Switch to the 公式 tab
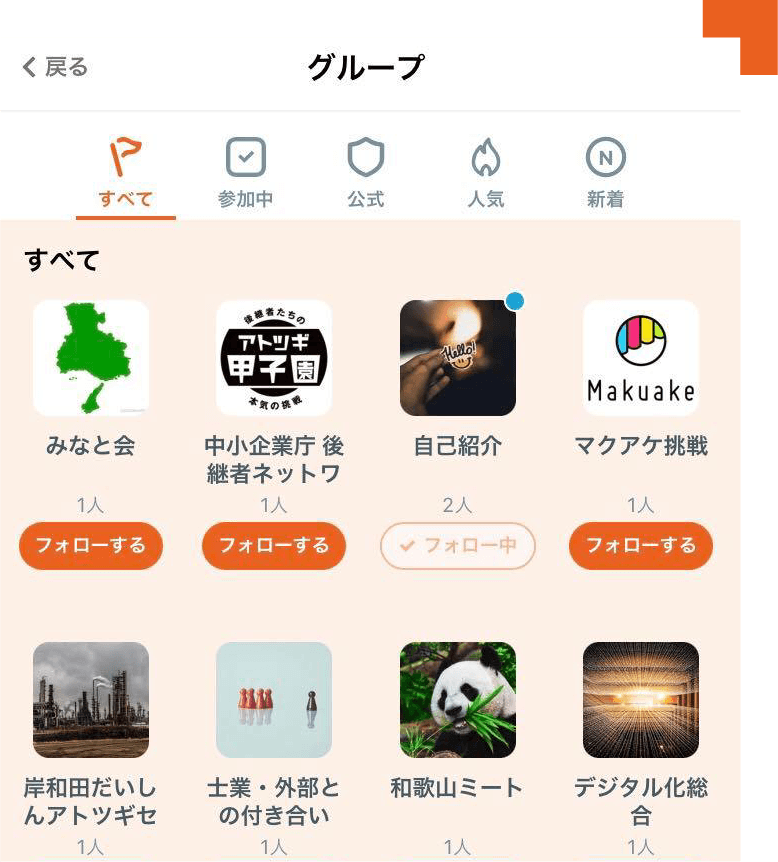Viewport: 778px width, 862px height. 365,172
